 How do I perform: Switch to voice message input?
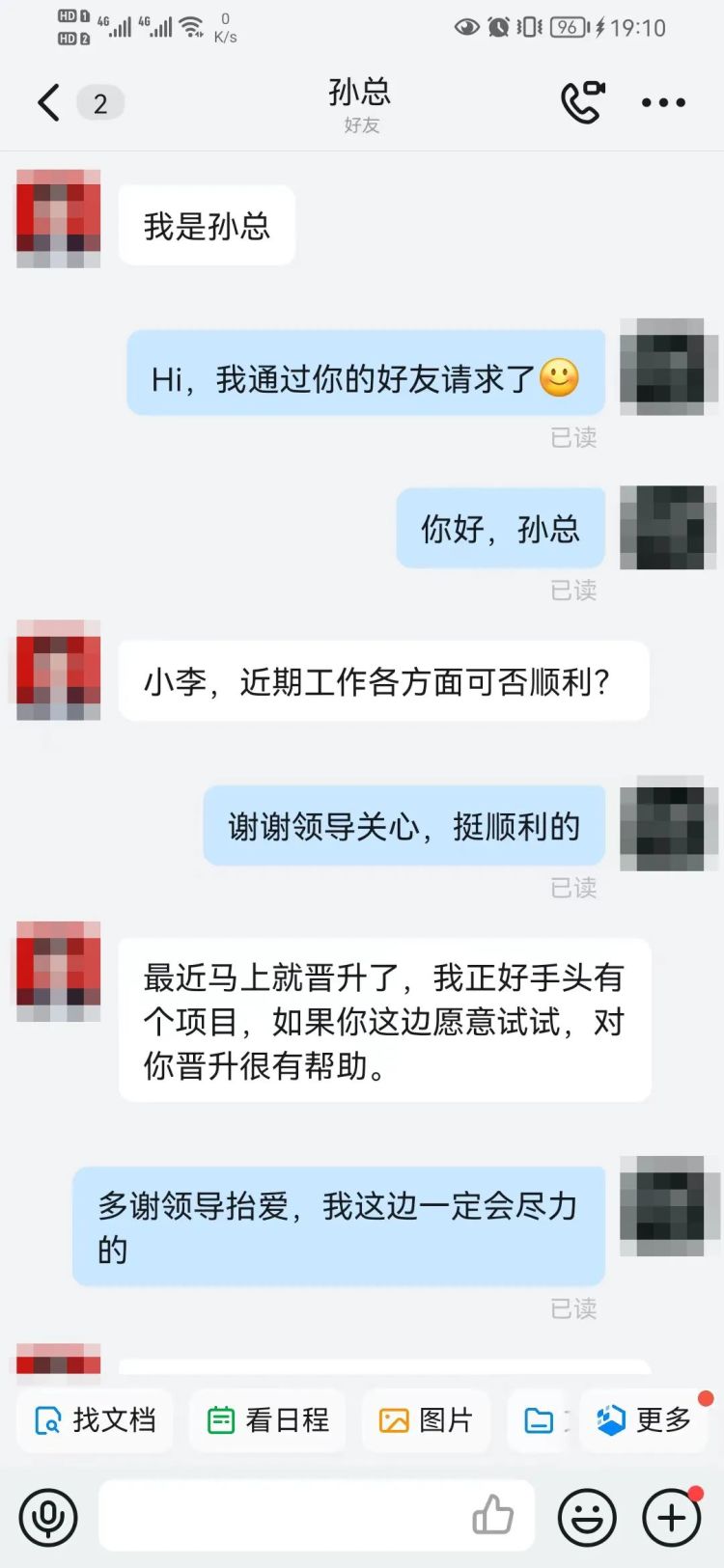point(48,1517)
